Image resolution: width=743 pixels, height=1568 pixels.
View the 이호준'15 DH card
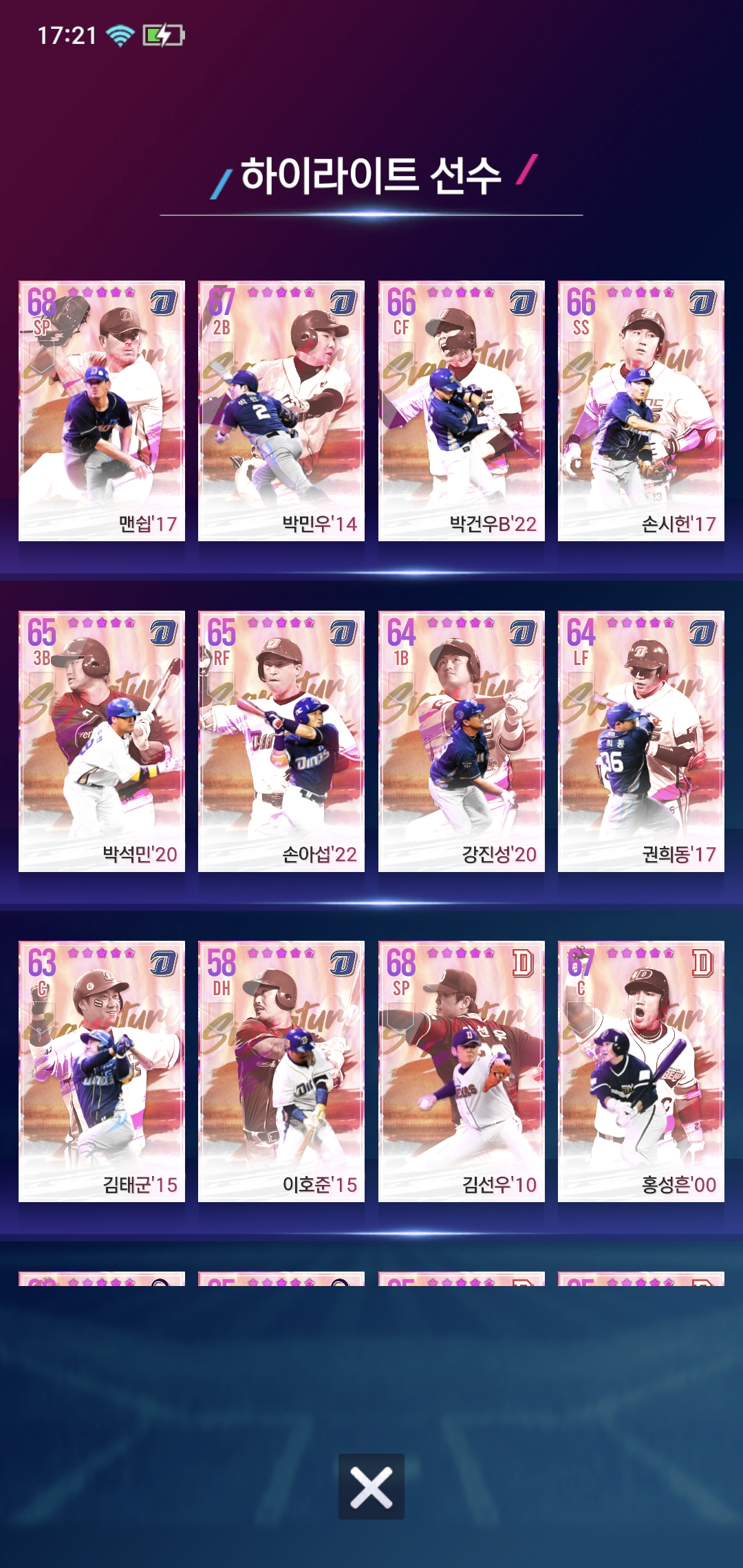click(281, 1071)
